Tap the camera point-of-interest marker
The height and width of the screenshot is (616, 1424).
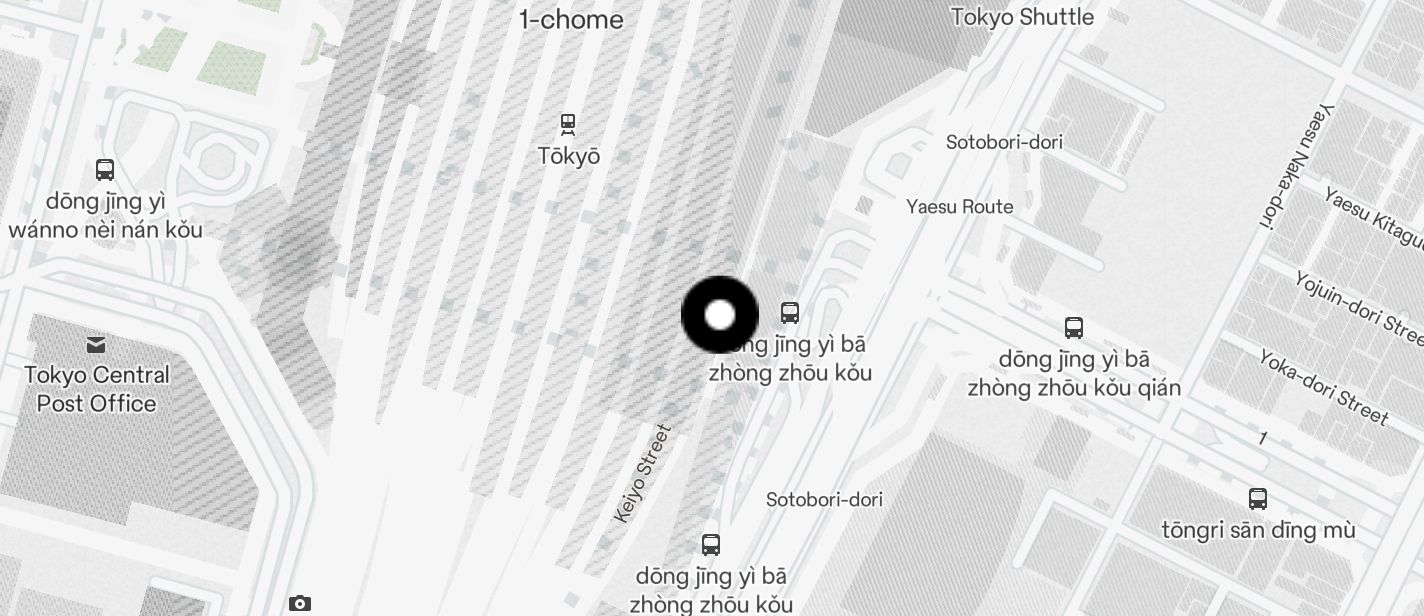click(299, 603)
